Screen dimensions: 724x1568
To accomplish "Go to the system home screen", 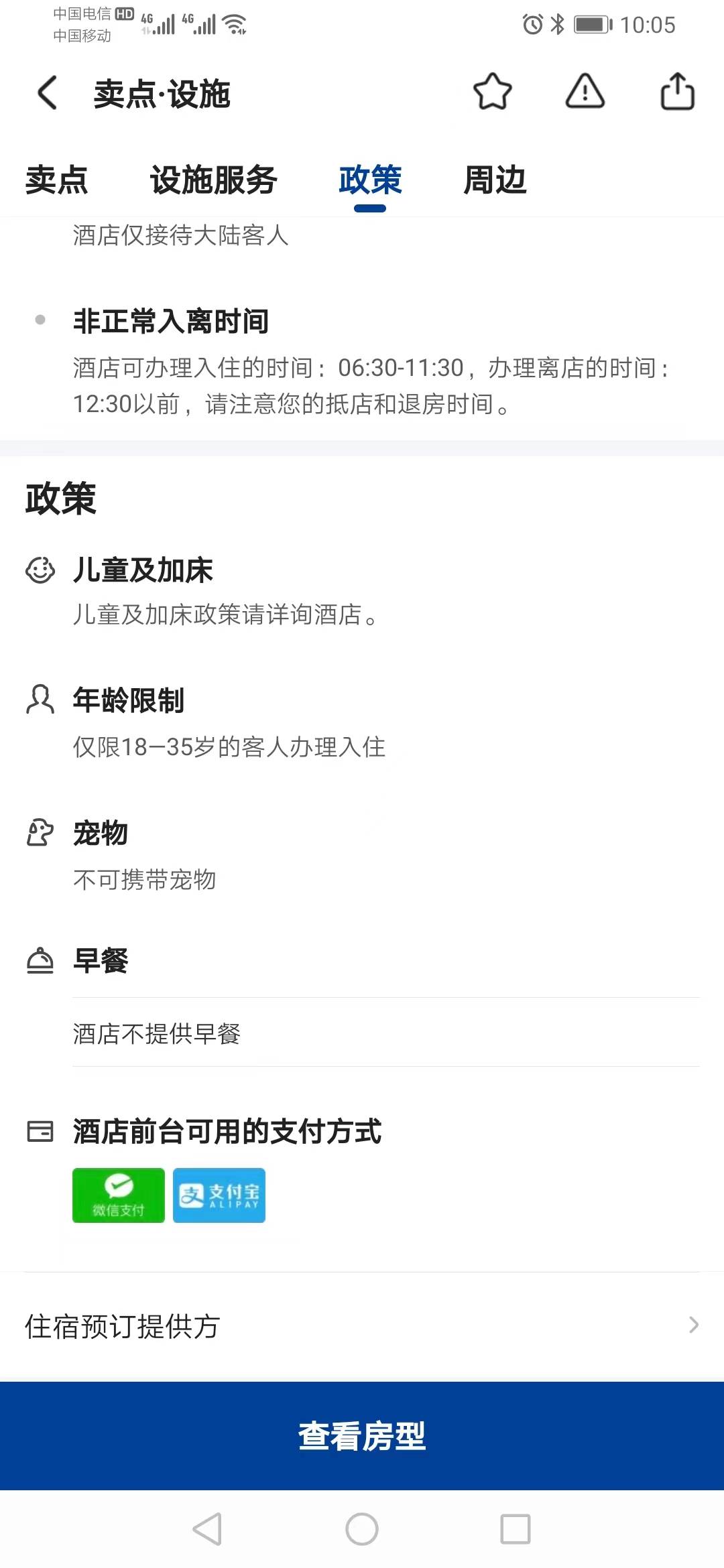I will click(362, 1529).
